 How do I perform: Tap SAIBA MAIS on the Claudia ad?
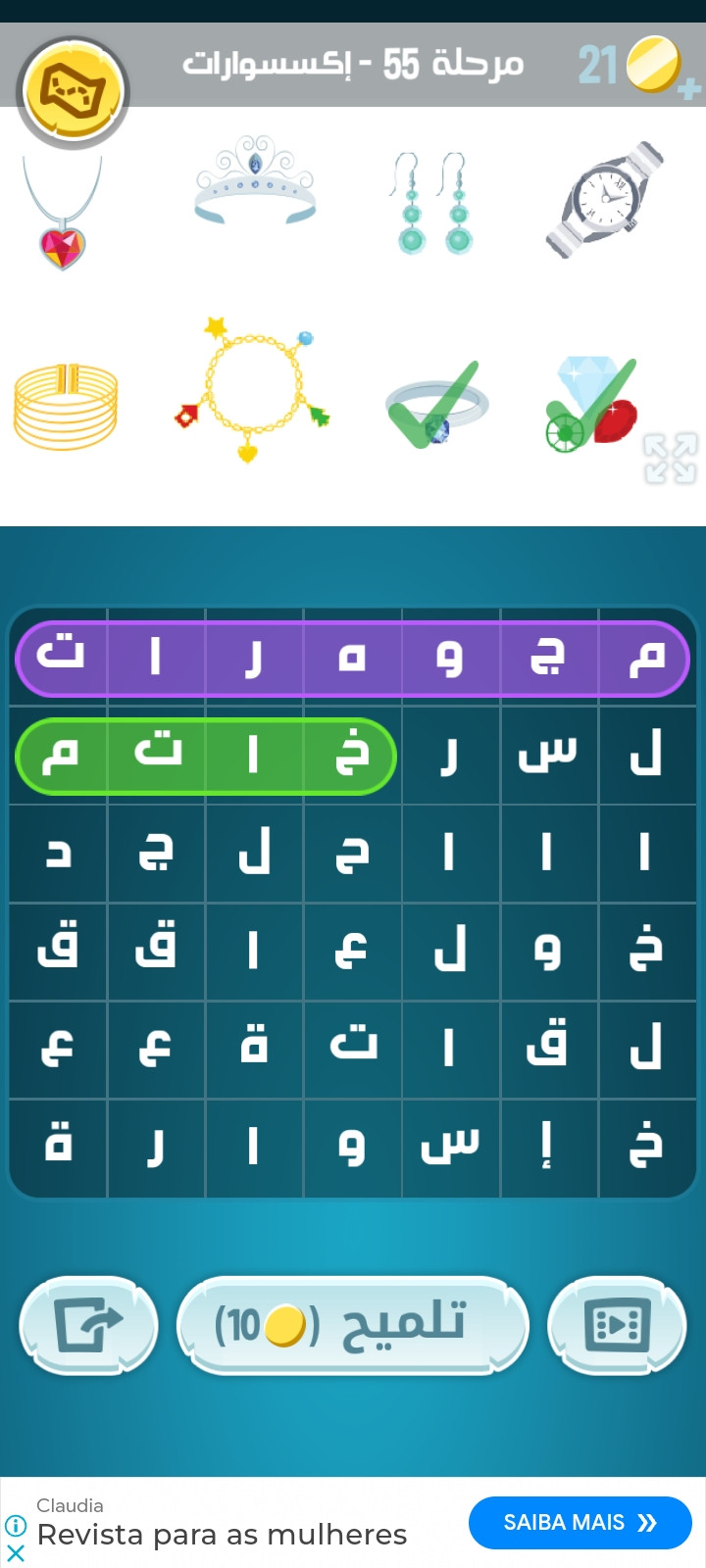(580, 1523)
